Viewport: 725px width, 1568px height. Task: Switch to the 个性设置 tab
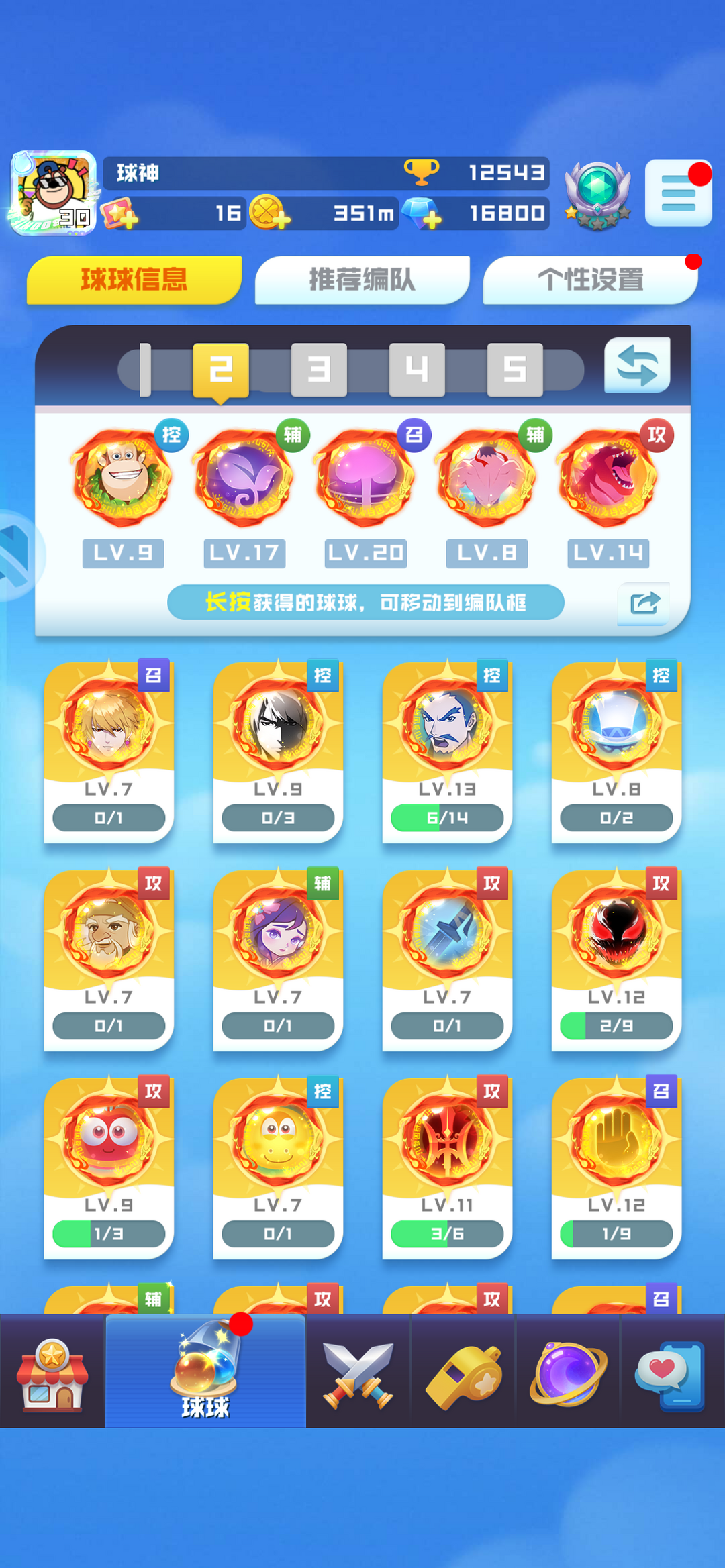point(590,280)
